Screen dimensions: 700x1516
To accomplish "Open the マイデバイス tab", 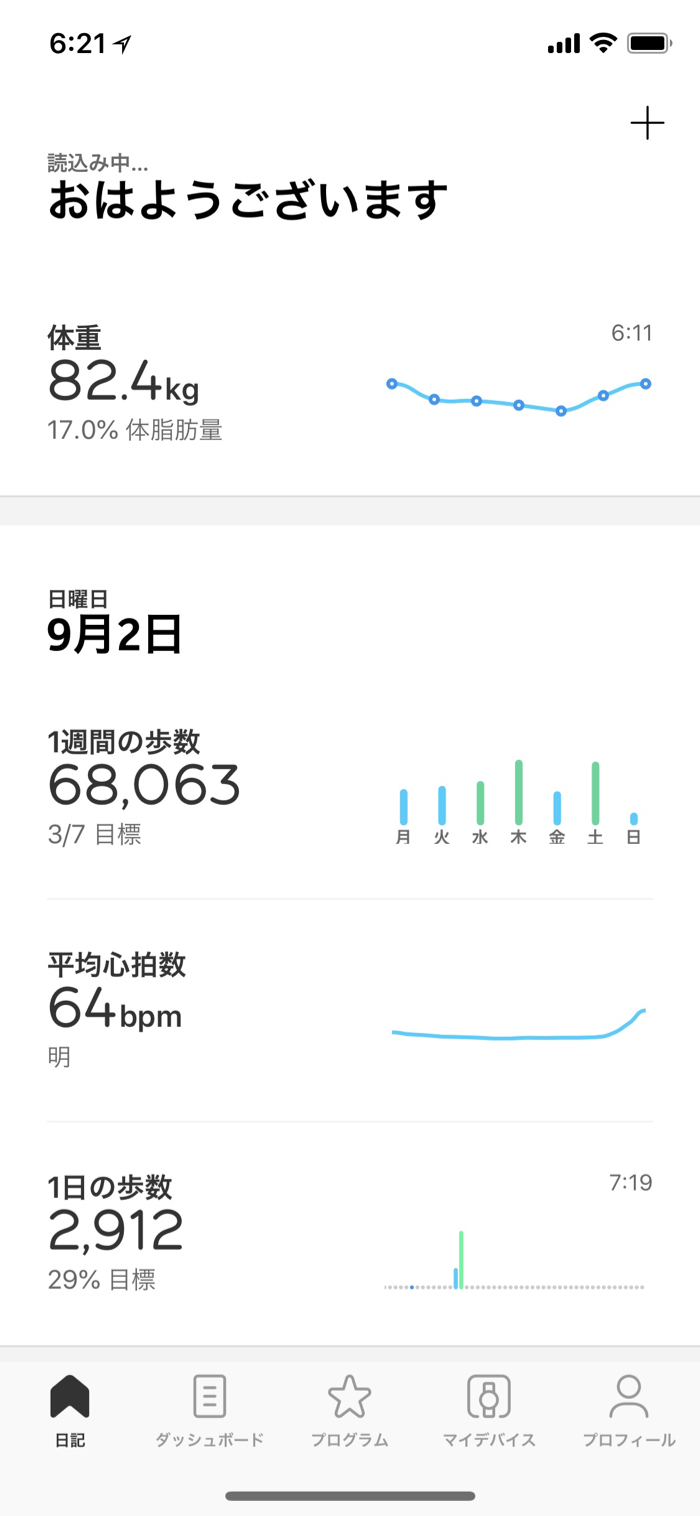I will pos(489,1410).
